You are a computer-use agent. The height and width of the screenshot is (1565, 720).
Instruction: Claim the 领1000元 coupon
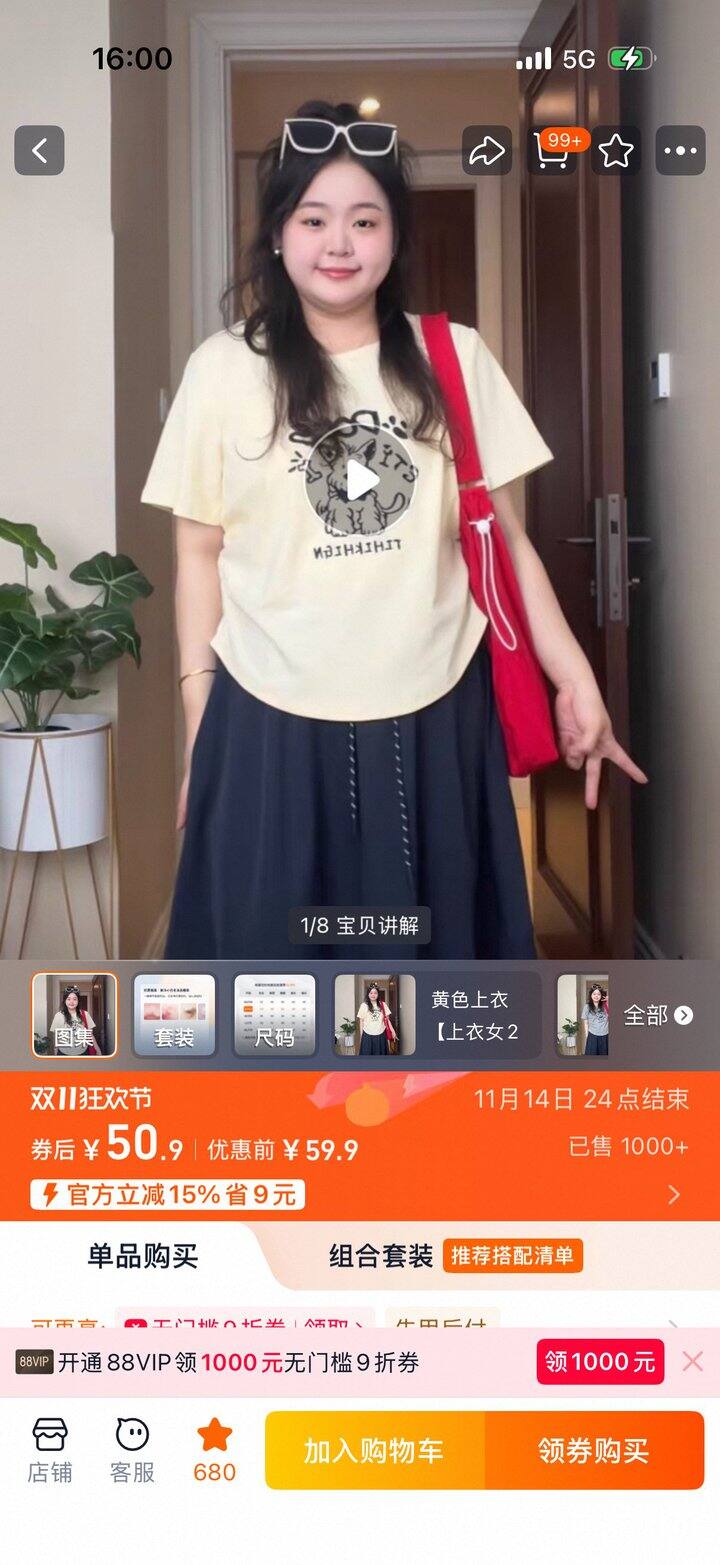pos(600,1361)
